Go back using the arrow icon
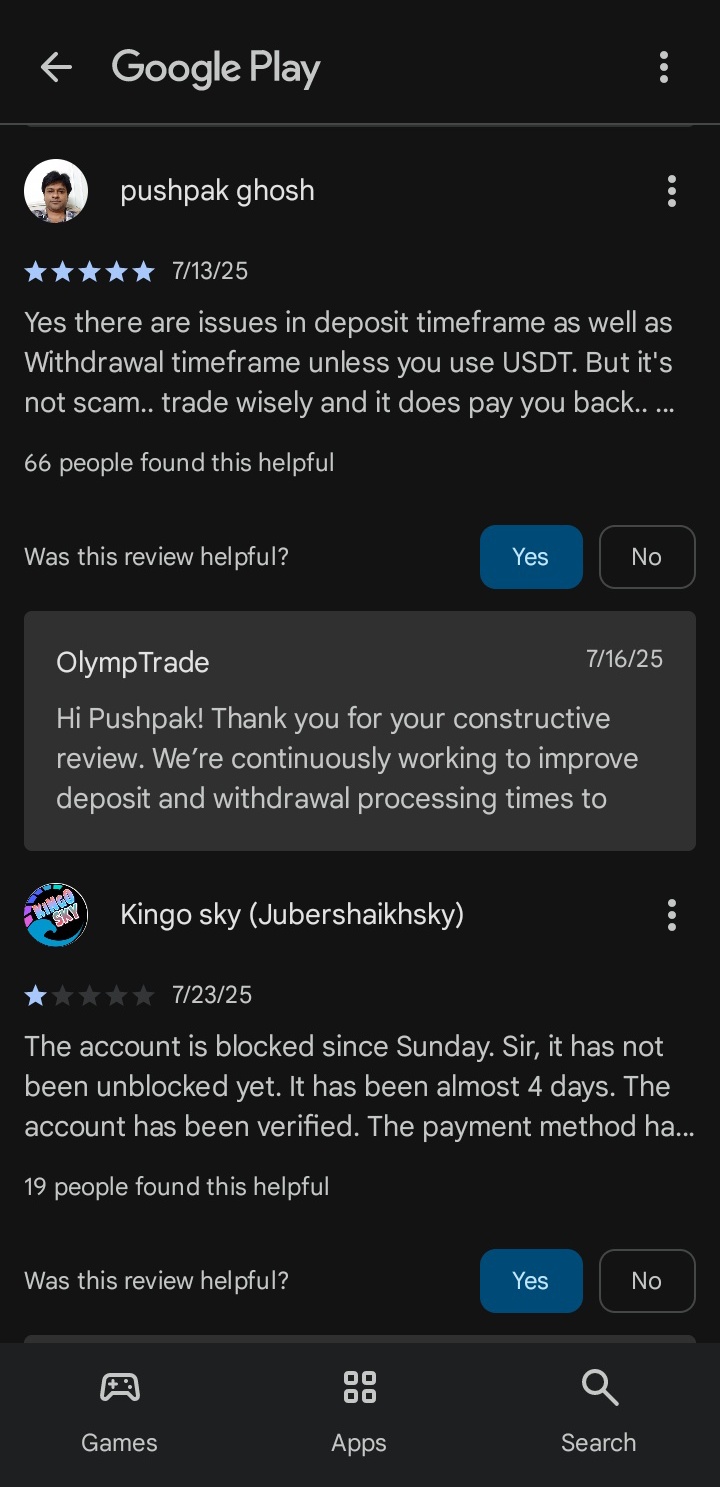 click(56, 68)
